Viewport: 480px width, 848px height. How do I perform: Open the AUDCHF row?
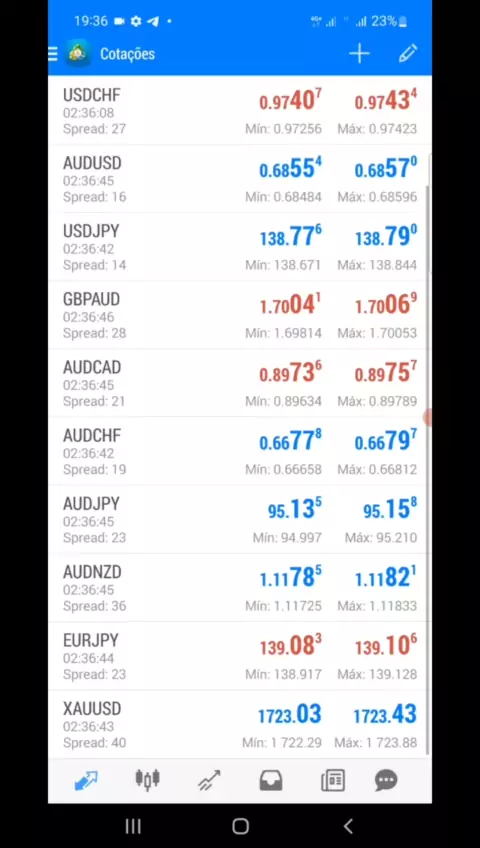pyautogui.click(x=239, y=452)
